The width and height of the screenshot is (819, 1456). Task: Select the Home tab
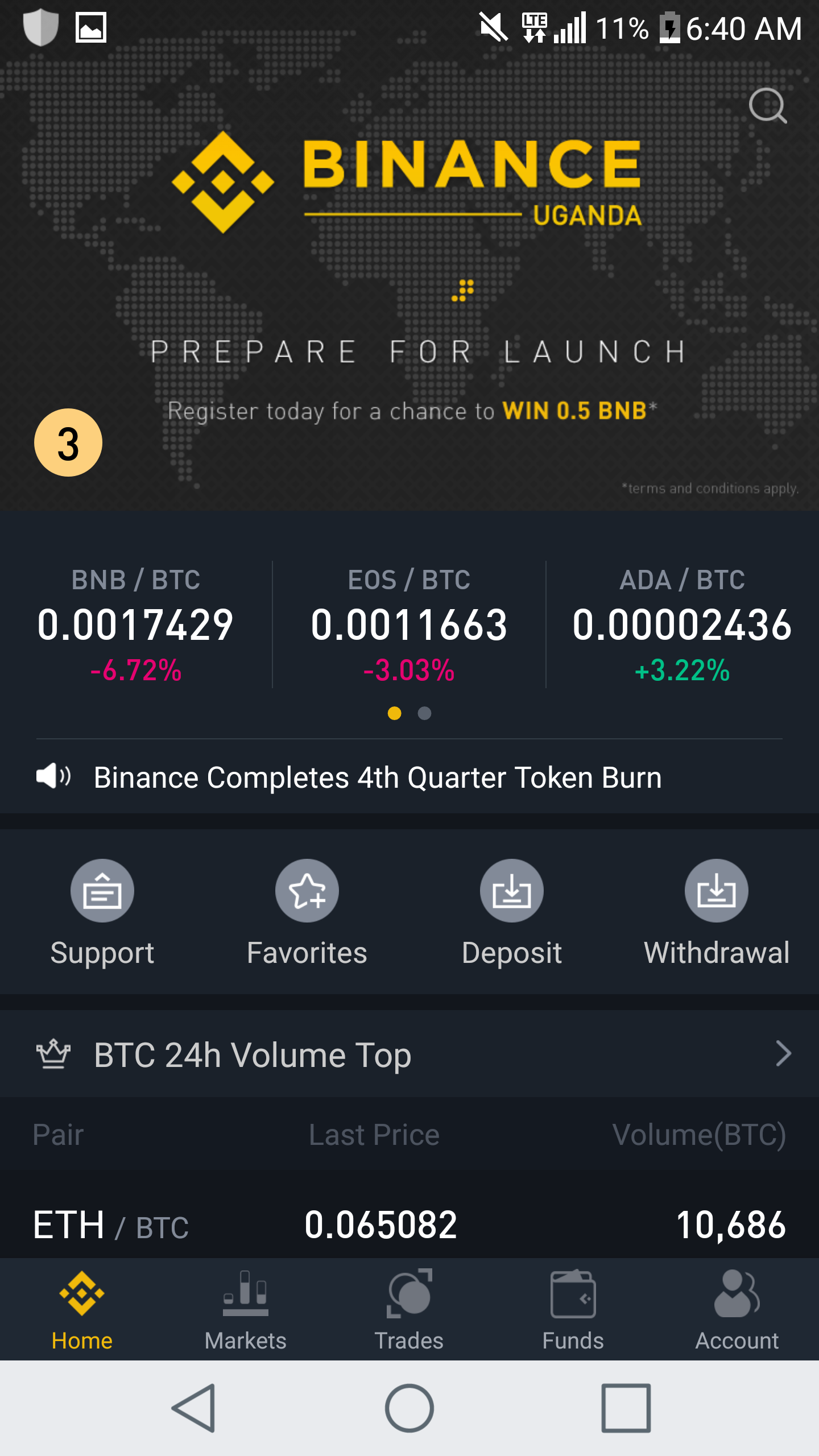click(82, 1309)
